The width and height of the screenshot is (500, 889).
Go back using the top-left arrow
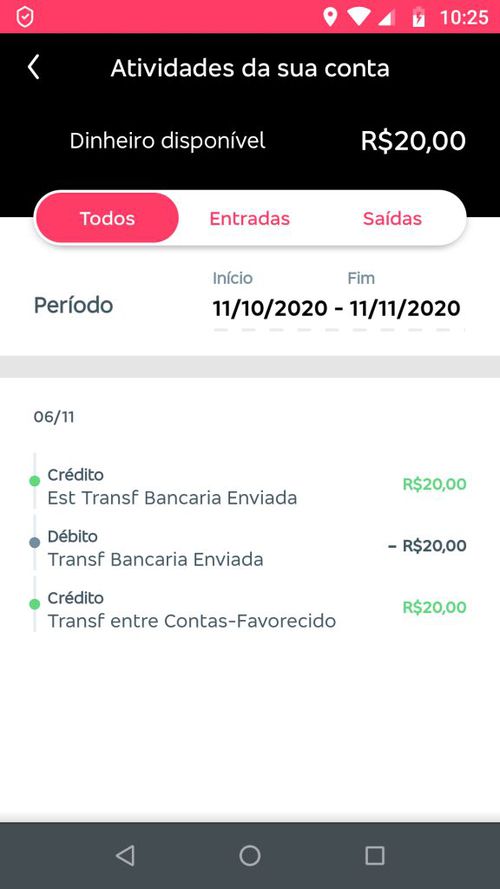pyautogui.click(x=34, y=67)
